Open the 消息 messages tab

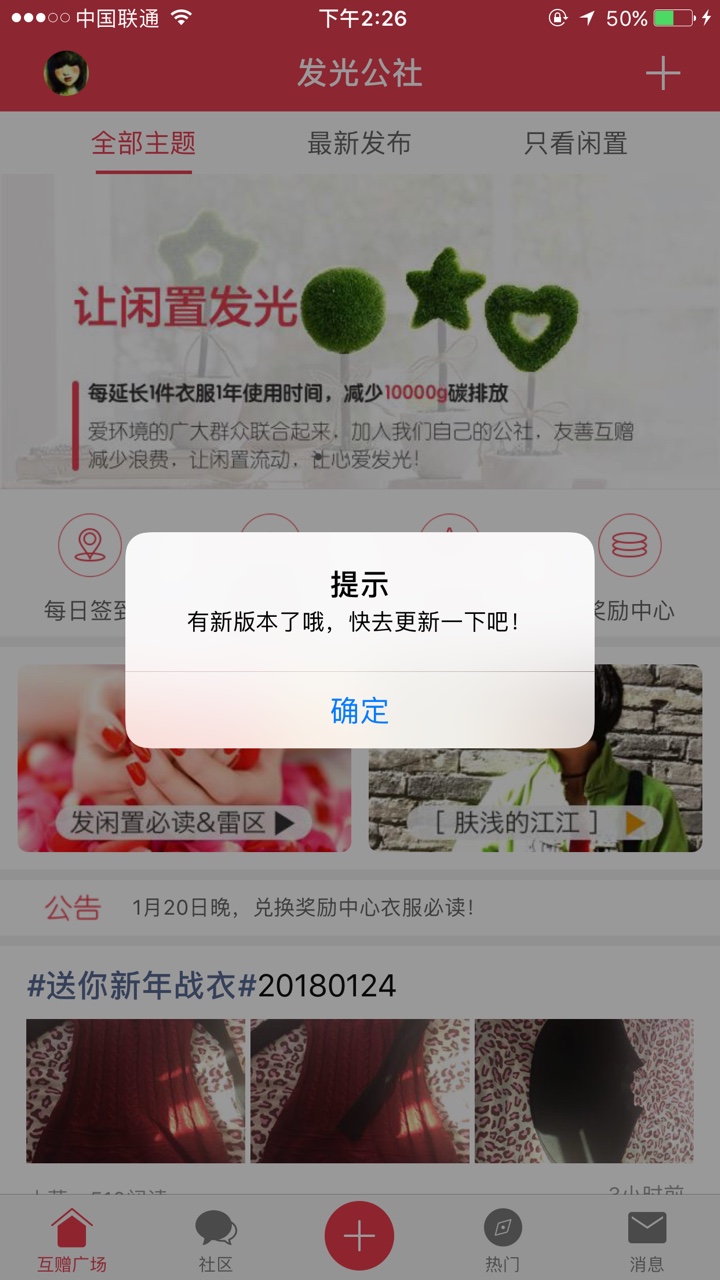[647, 1241]
